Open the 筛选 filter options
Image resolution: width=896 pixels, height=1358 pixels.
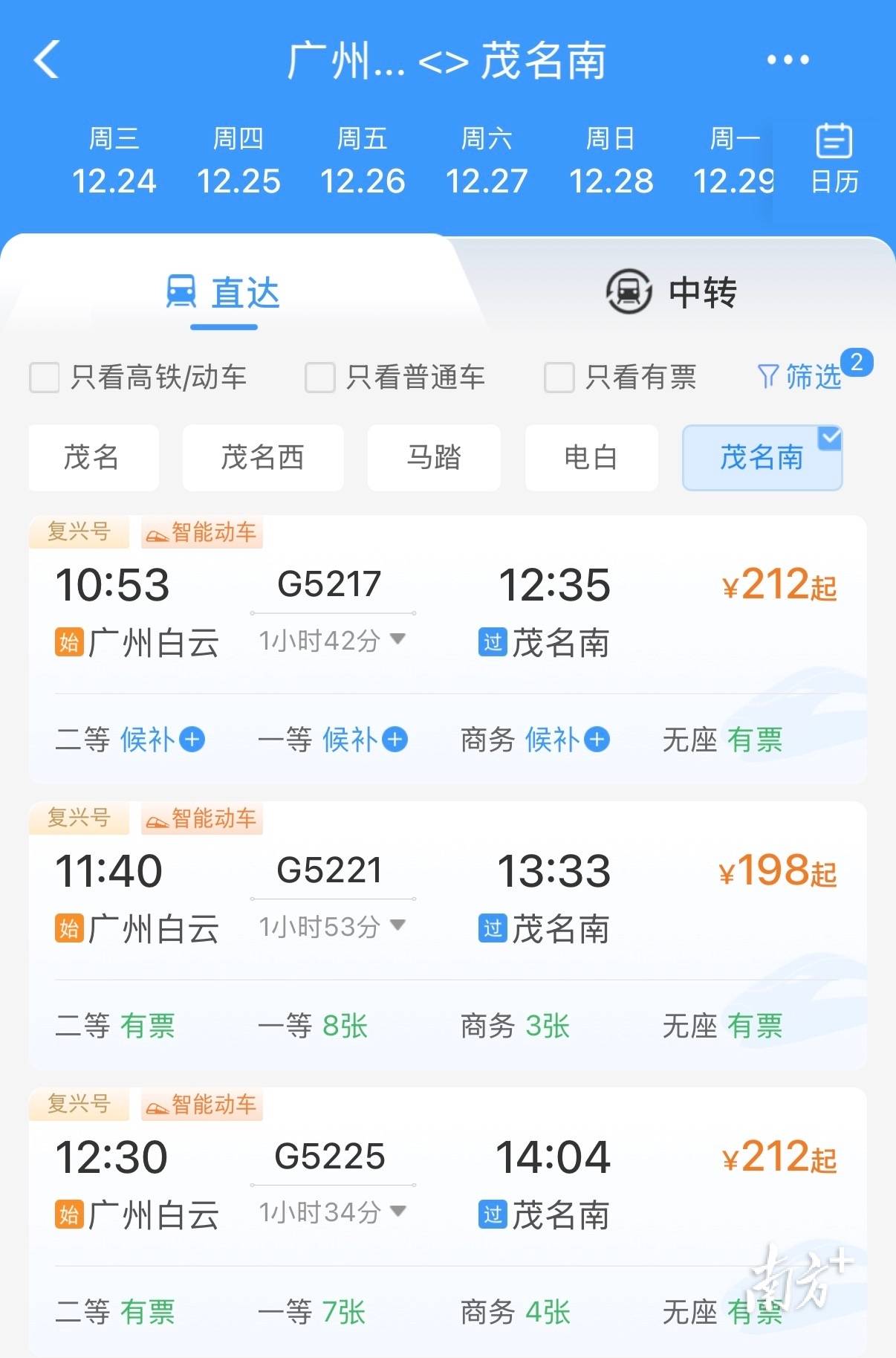point(801,377)
